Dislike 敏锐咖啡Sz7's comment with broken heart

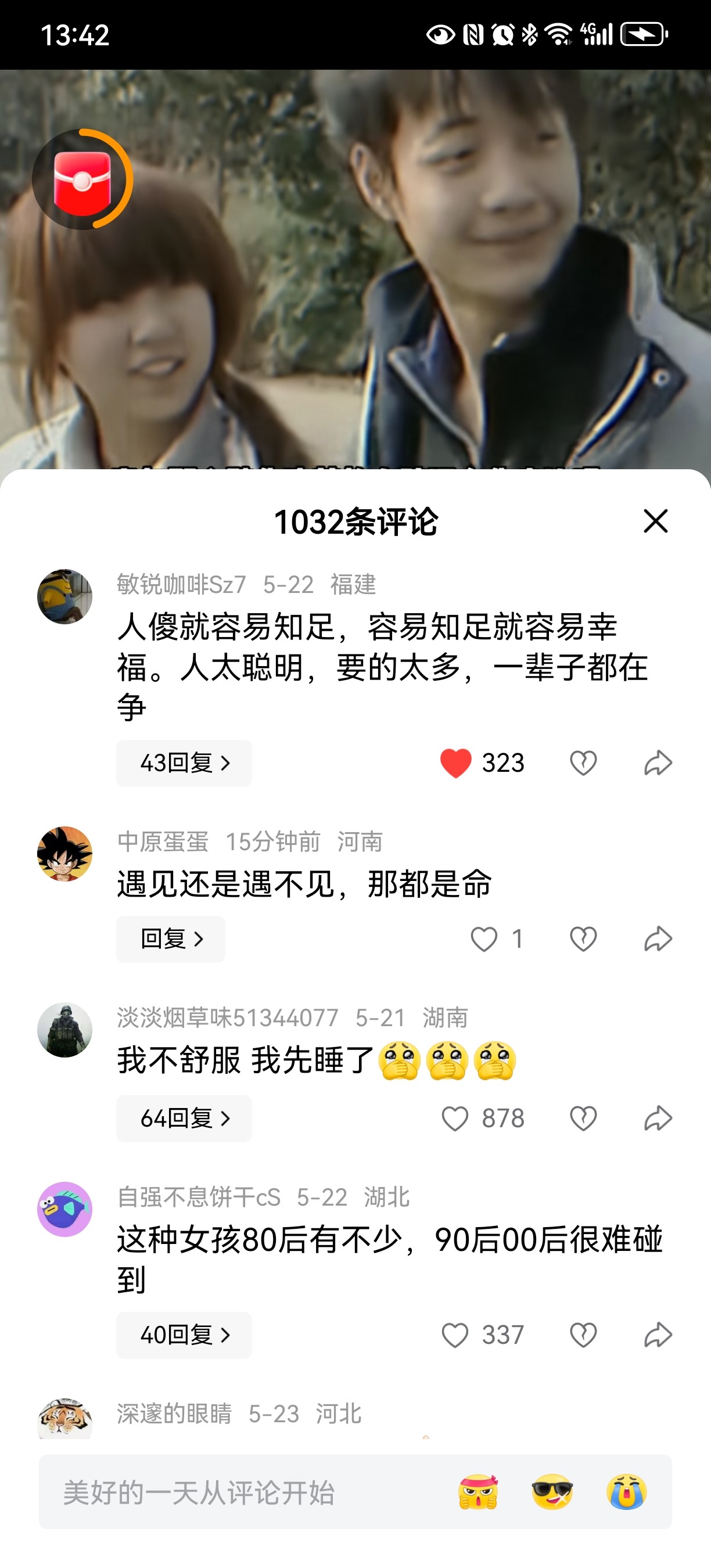(x=583, y=763)
